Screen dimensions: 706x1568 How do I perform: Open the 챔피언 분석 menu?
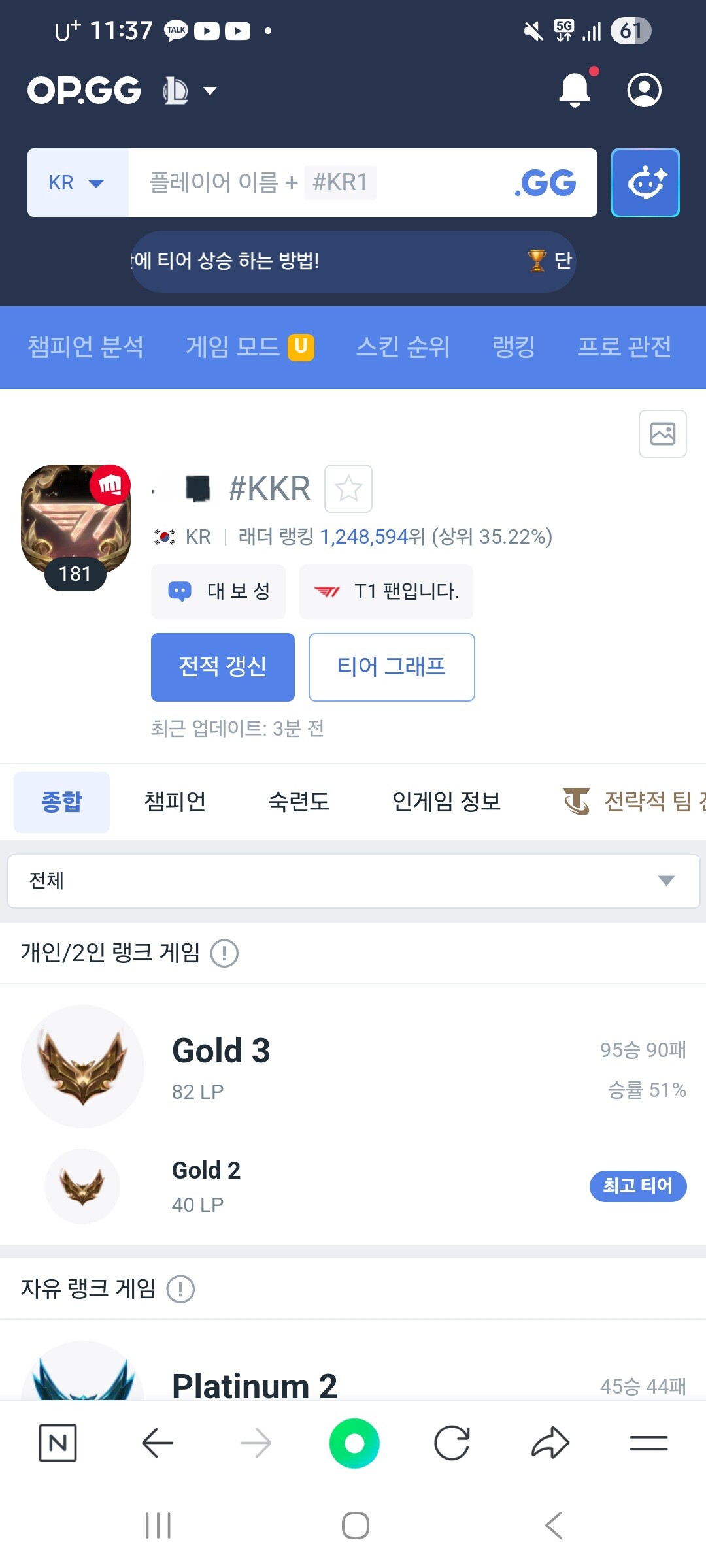click(86, 347)
